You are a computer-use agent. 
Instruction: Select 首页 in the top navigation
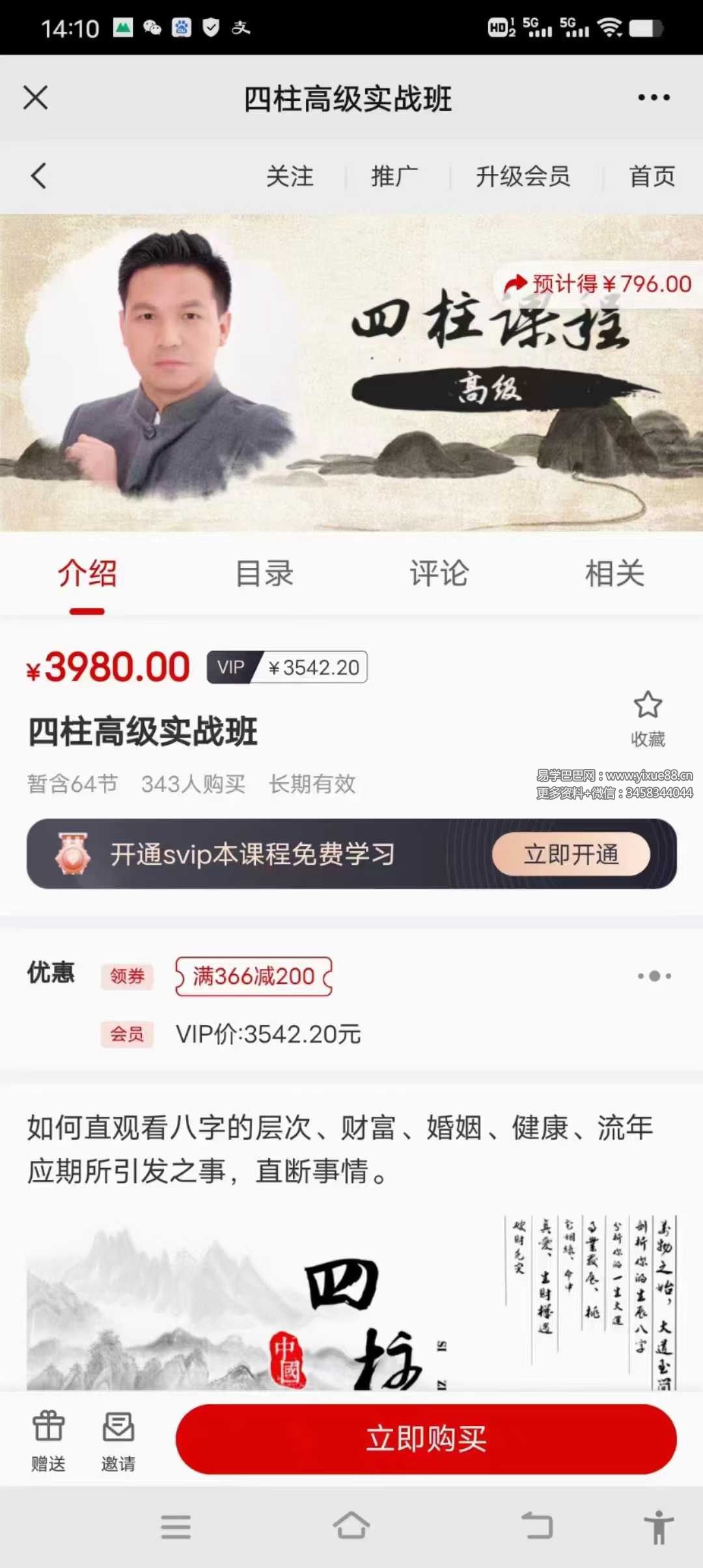coord(651,176)
